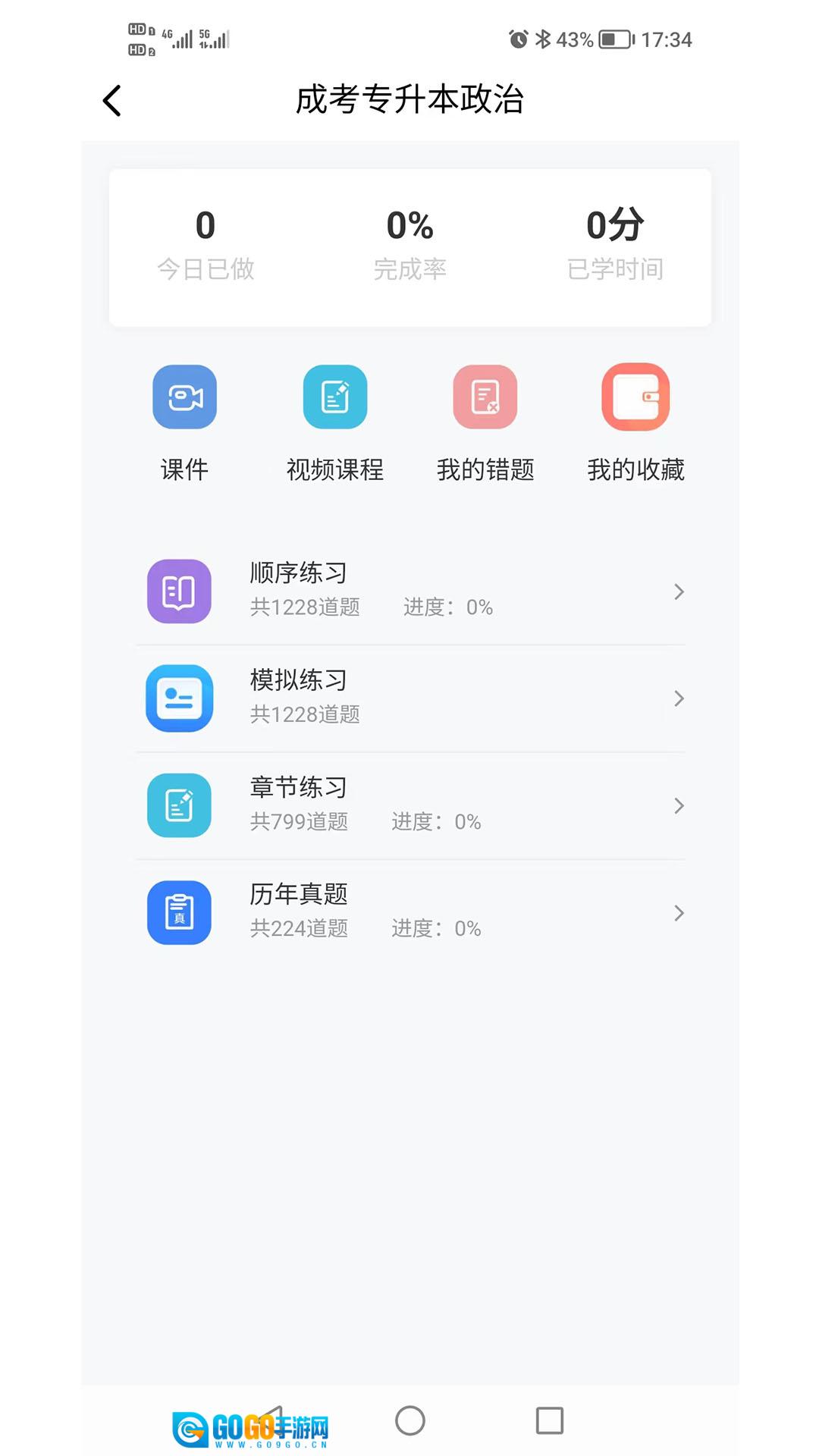The height and width of the screenshot is (1456, 819).
Task: Open the 课件 courseware icon
Action: click(184, 397)
